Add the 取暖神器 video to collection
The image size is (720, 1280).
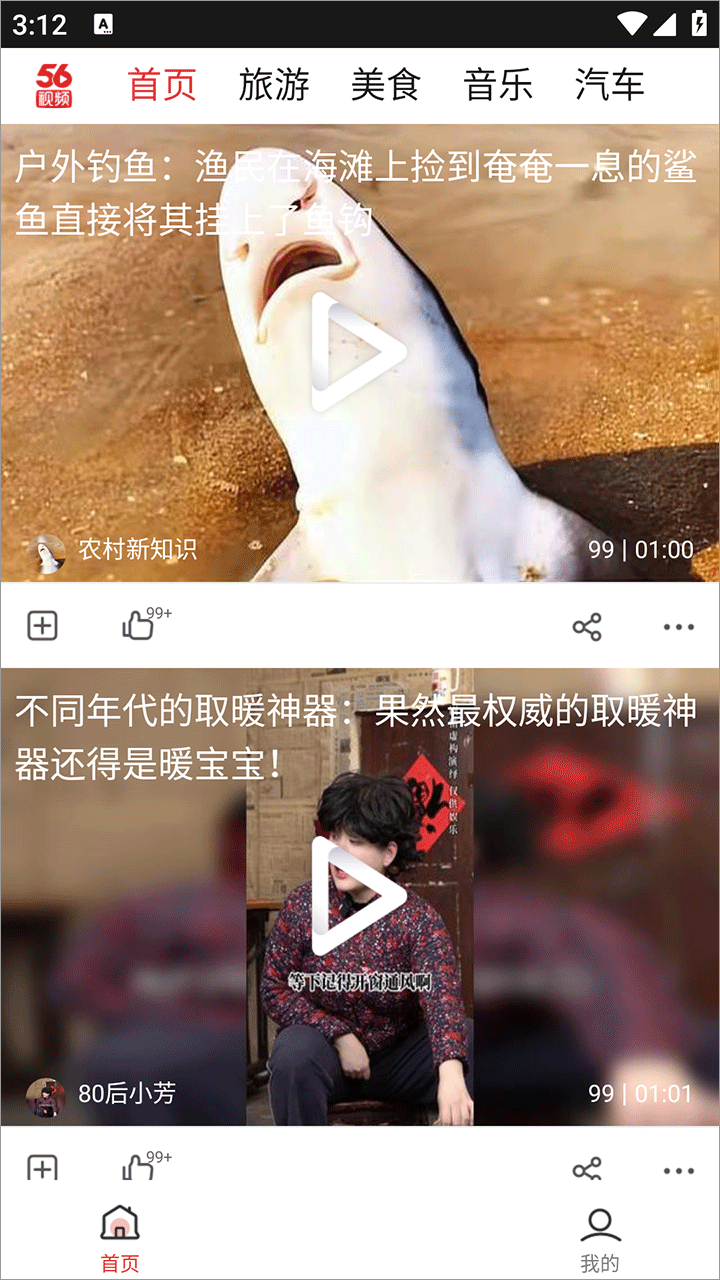pos(42,1168)
